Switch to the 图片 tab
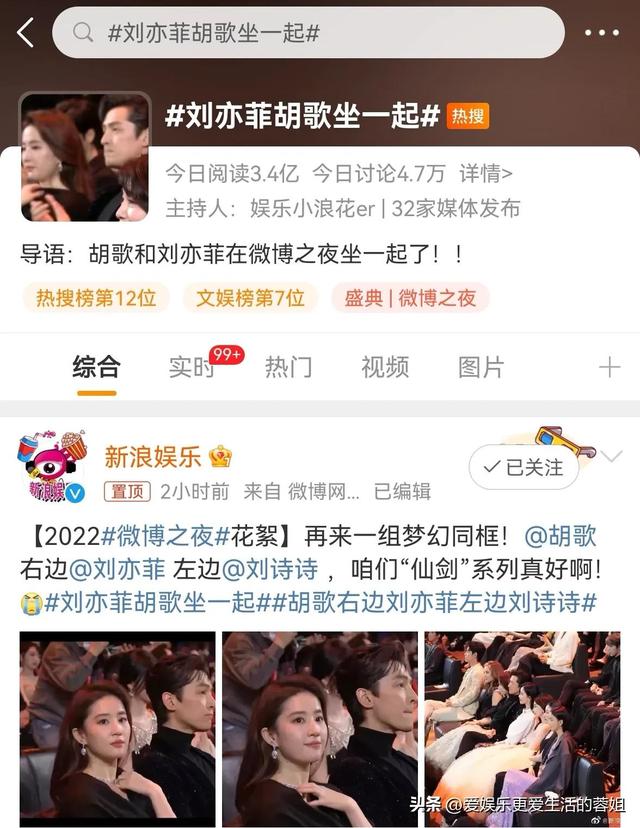This screenshot has width=640, height=828. 481,367
